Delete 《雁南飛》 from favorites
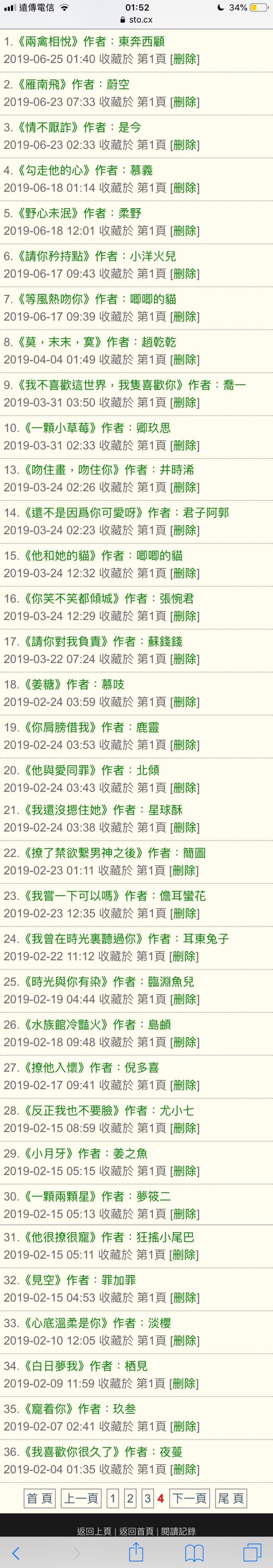 click(184, 102)
